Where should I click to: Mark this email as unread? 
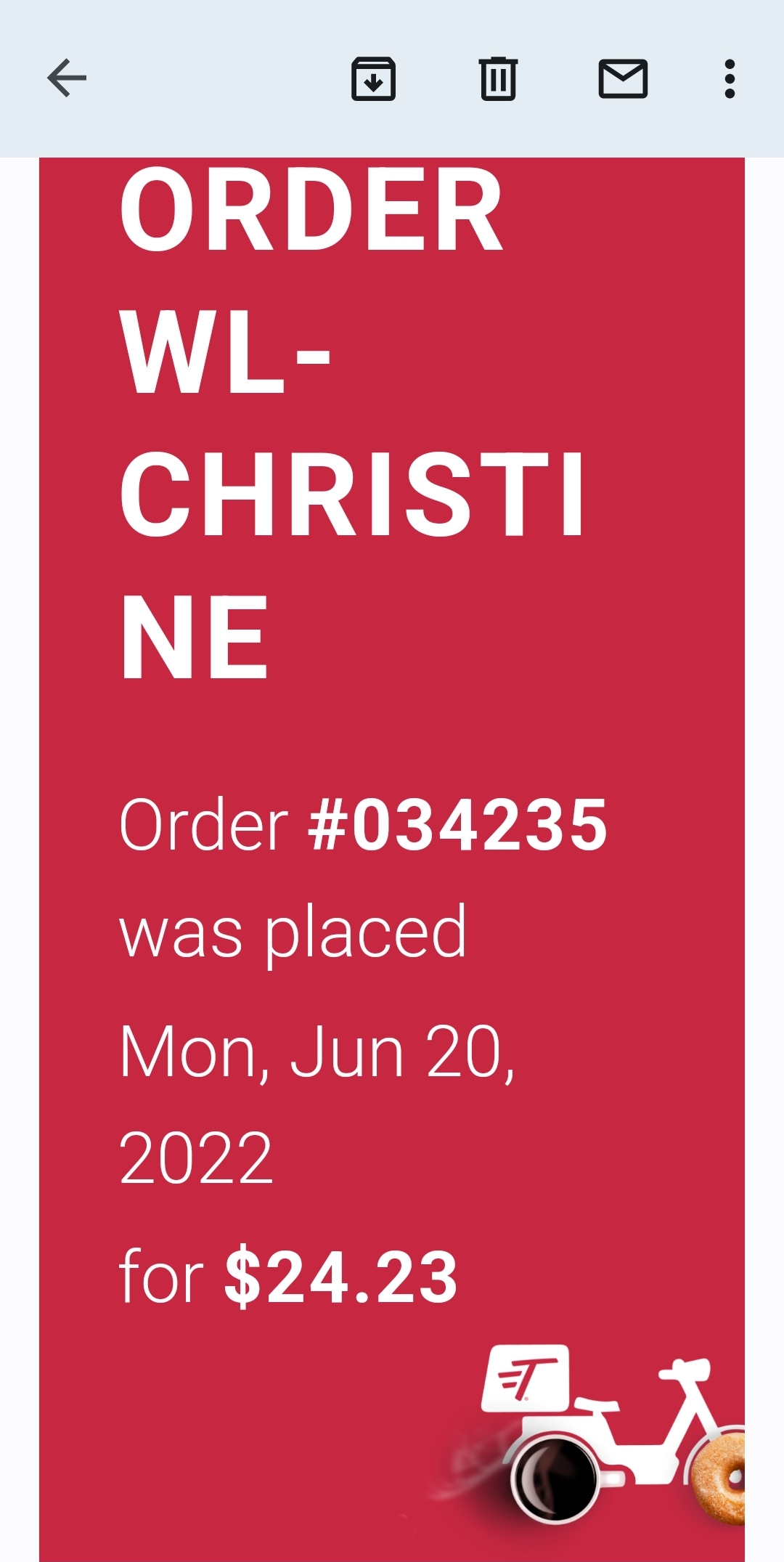(x=623, y=78)
